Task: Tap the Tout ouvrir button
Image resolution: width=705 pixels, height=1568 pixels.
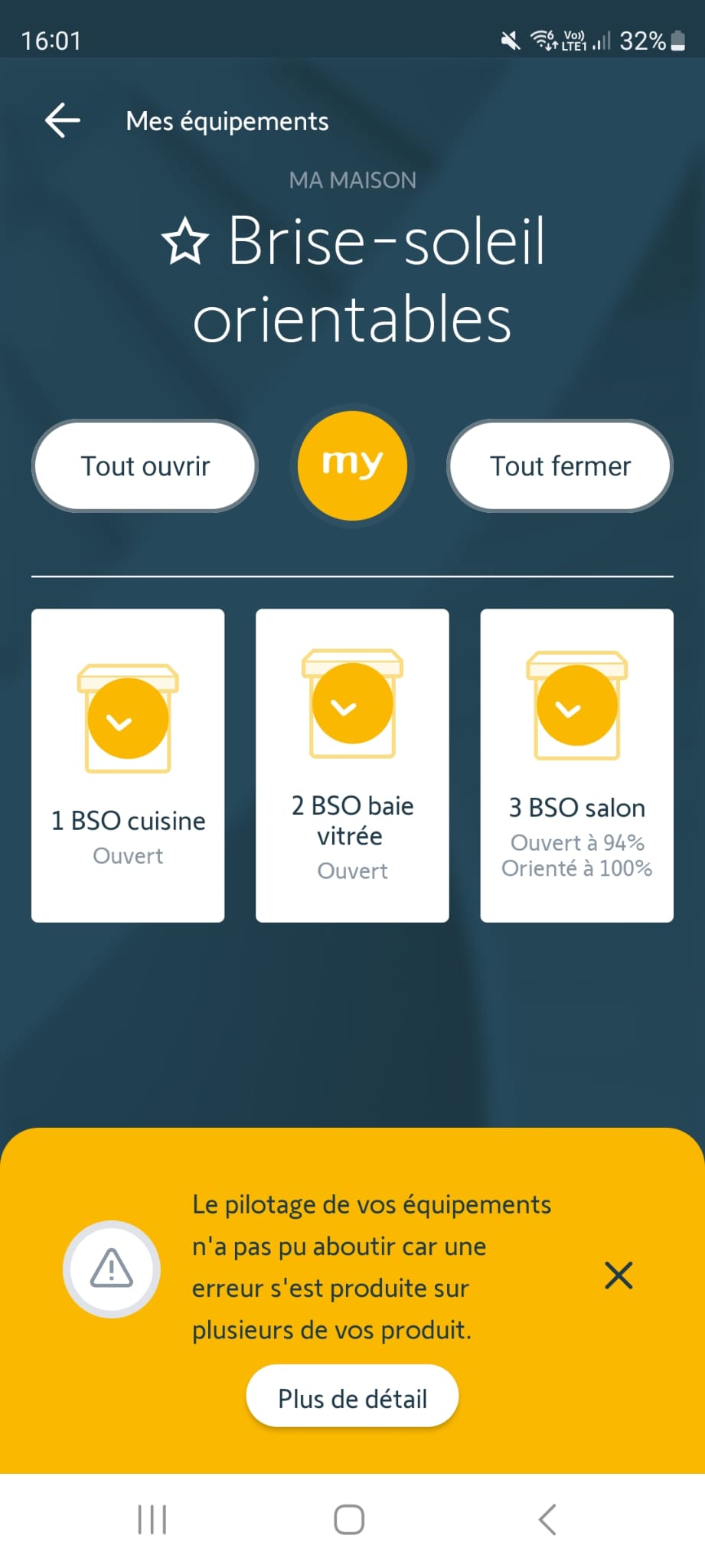Action: click(x=145, y=465)
